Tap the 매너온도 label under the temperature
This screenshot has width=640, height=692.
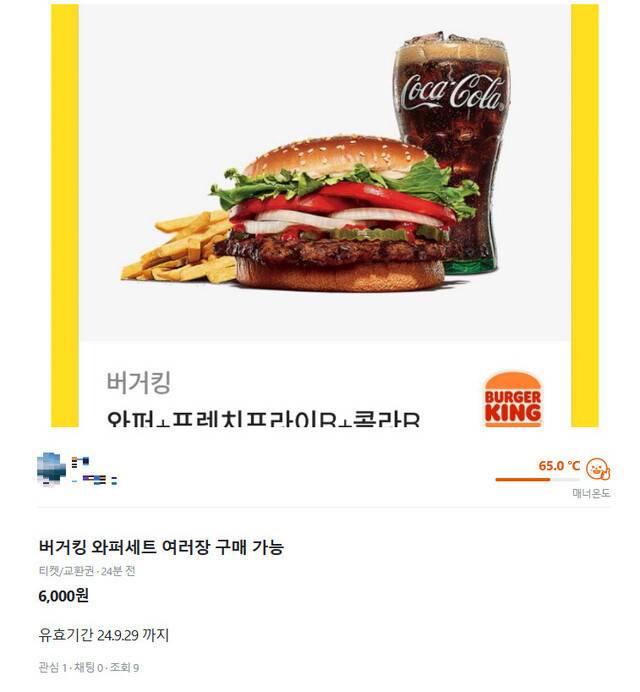pyautogui.click(x=591, y=493)
